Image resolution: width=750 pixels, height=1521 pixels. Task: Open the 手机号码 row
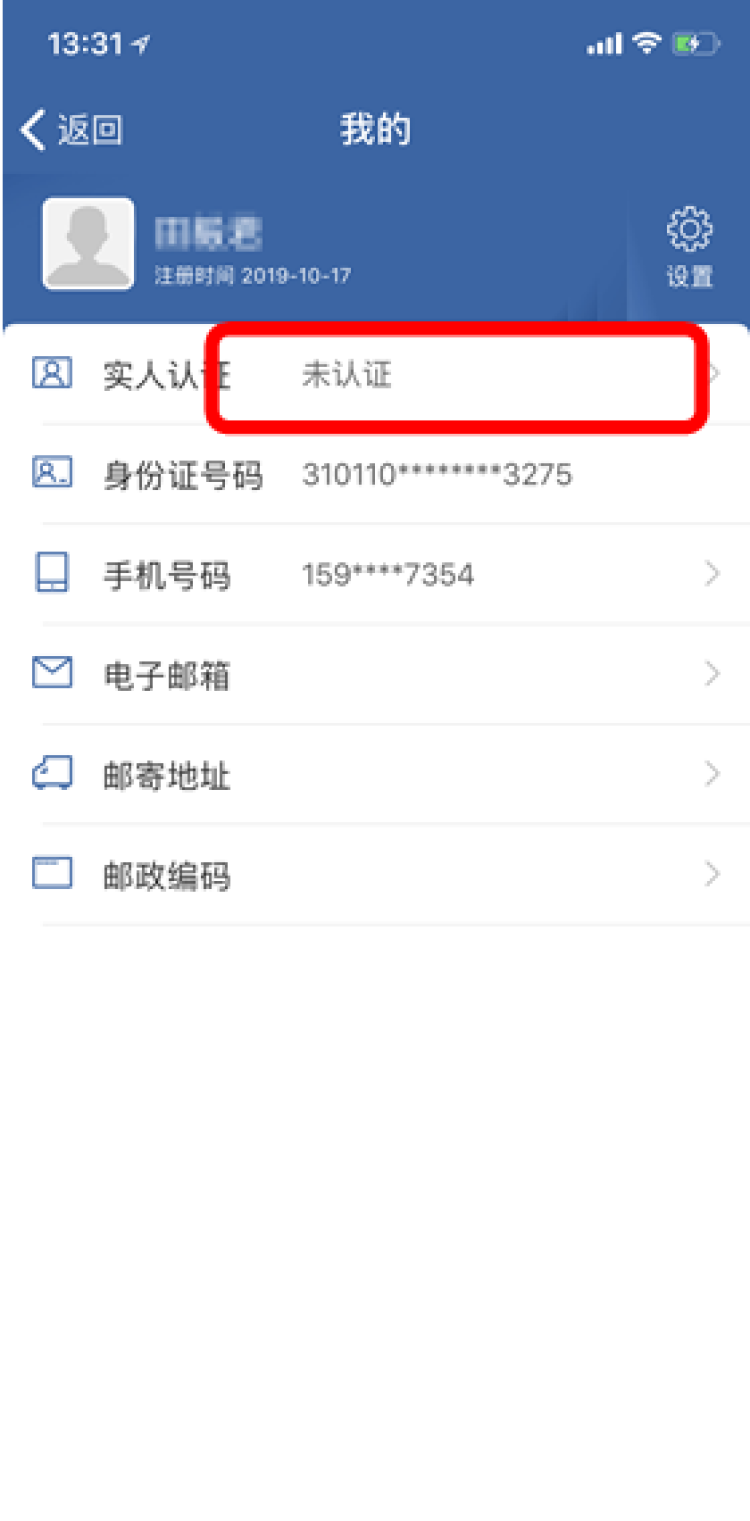point(375,575)
